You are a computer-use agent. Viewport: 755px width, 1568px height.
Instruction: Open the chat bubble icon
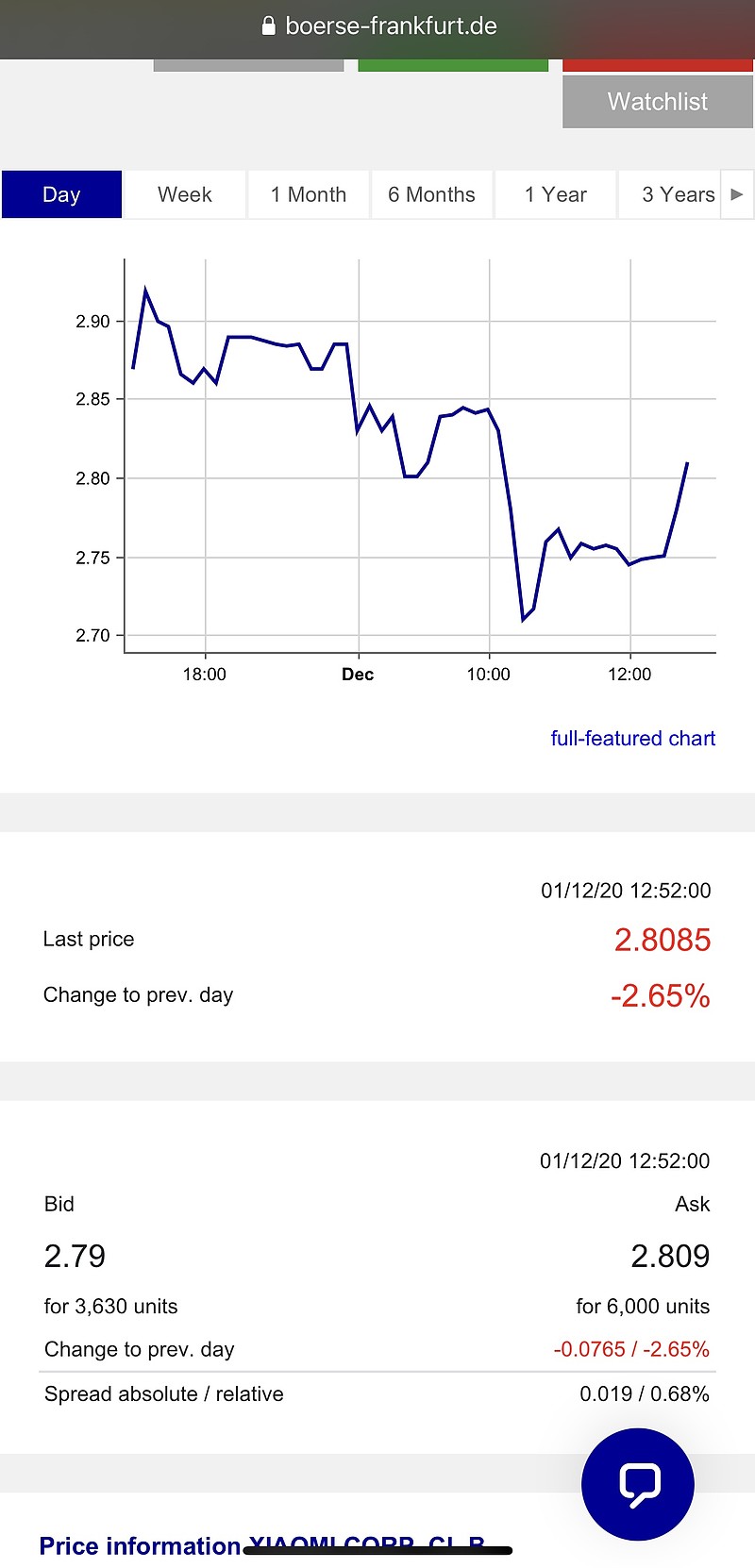[x=637, y=1484]
